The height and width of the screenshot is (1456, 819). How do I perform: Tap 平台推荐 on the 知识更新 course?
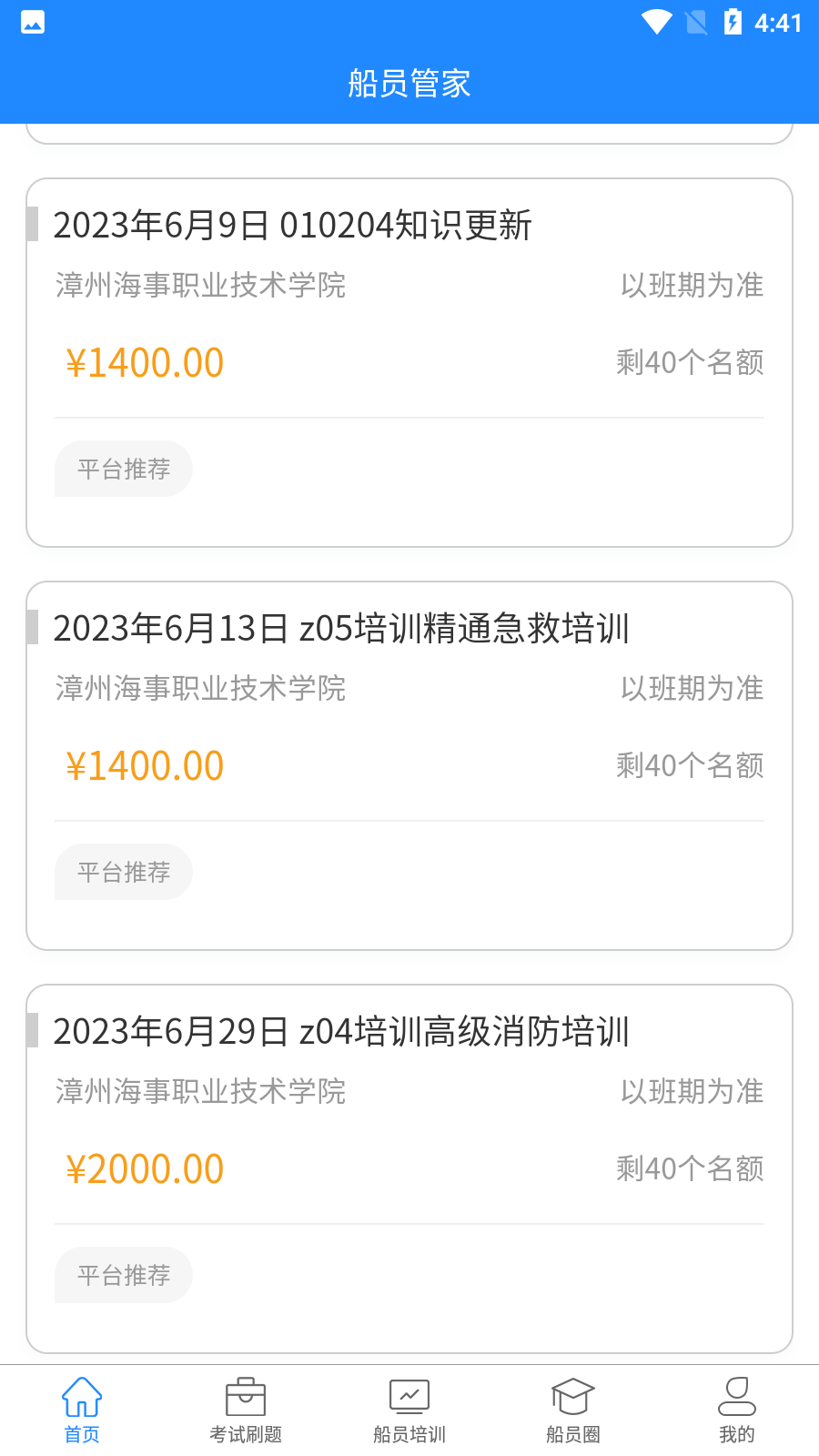coord(123,468)
